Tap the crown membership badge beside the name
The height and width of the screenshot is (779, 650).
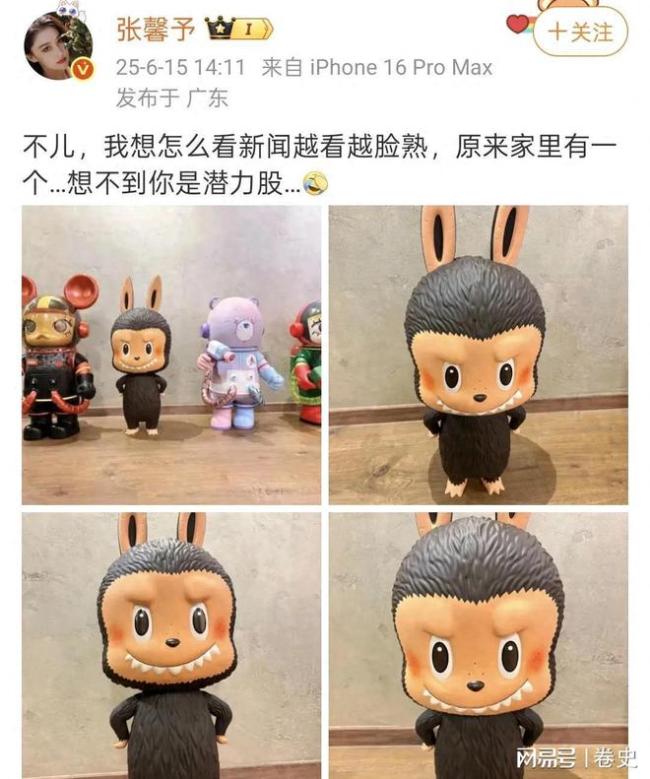point(238,28)
